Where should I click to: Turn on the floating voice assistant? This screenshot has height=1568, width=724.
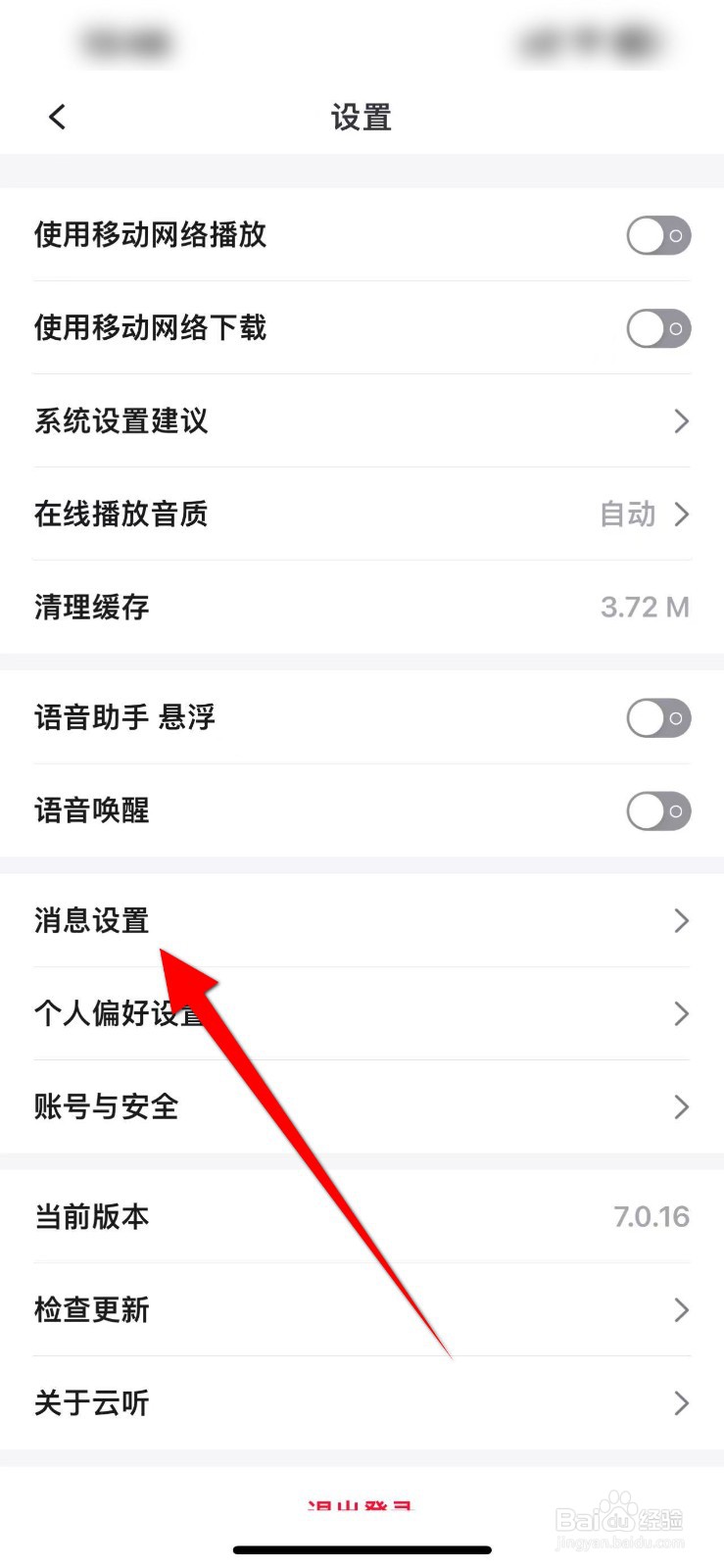657,718
